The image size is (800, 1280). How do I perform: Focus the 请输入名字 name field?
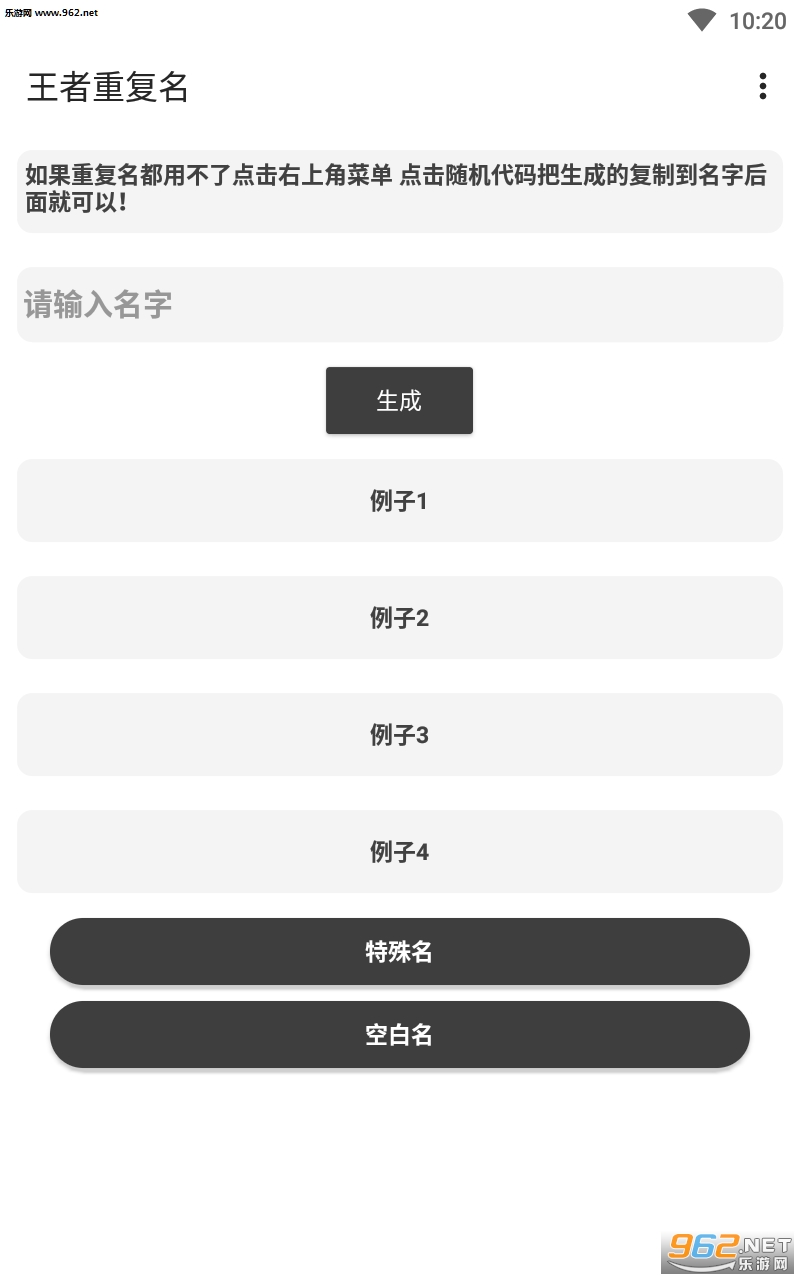coord(400,305)
